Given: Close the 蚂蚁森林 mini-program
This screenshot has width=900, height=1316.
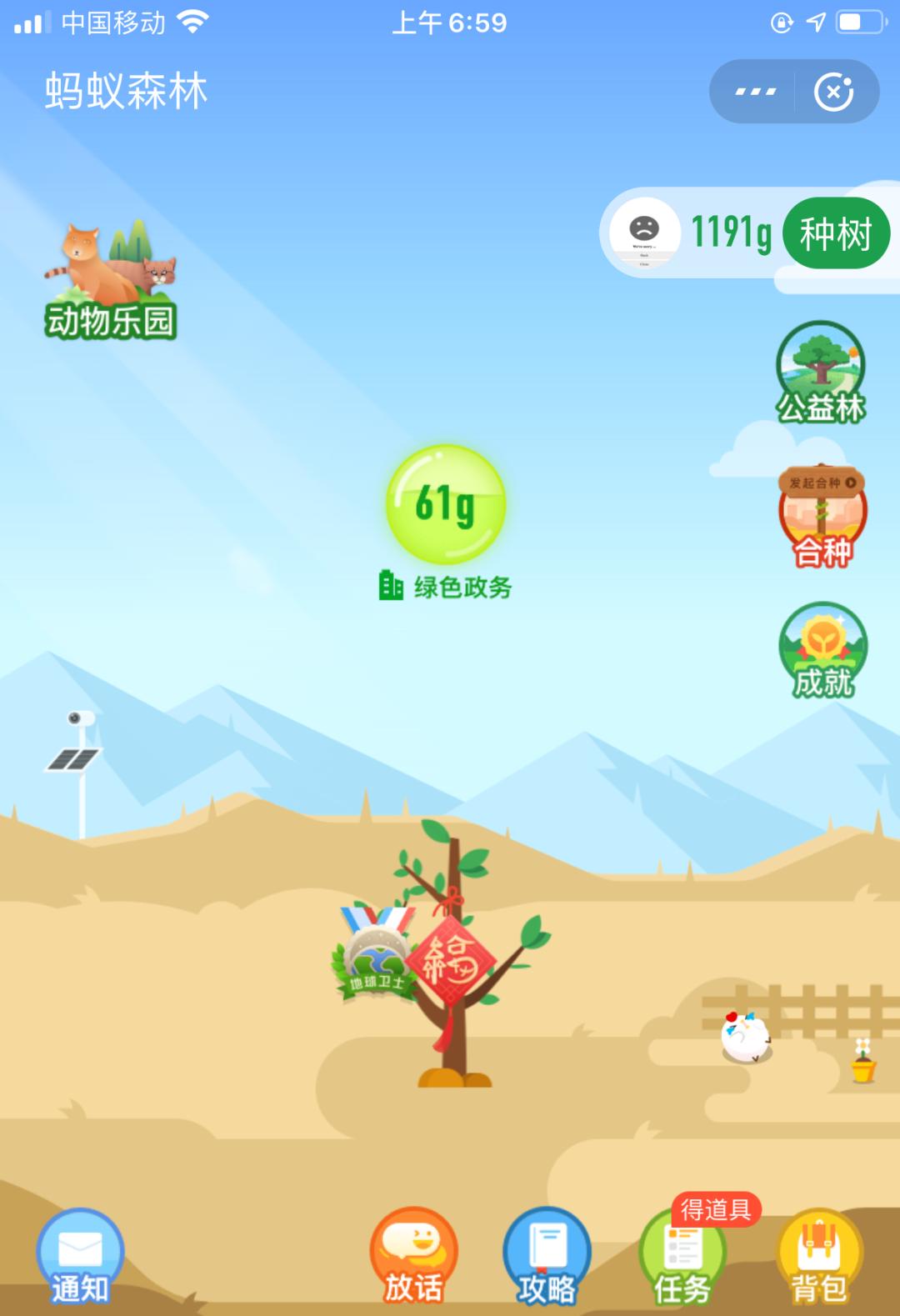Looking at the screenshot, I should [834, 92].
